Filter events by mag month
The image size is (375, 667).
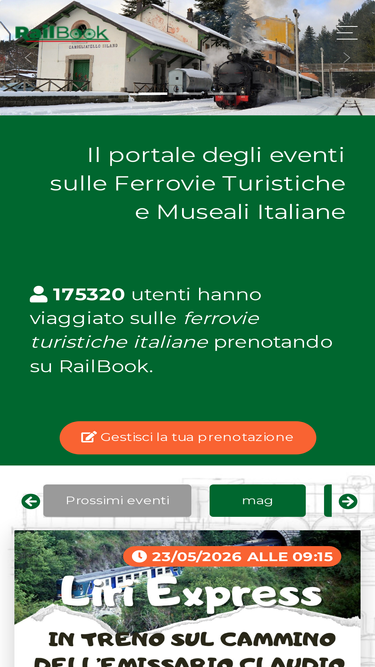(x=258, y=501)
